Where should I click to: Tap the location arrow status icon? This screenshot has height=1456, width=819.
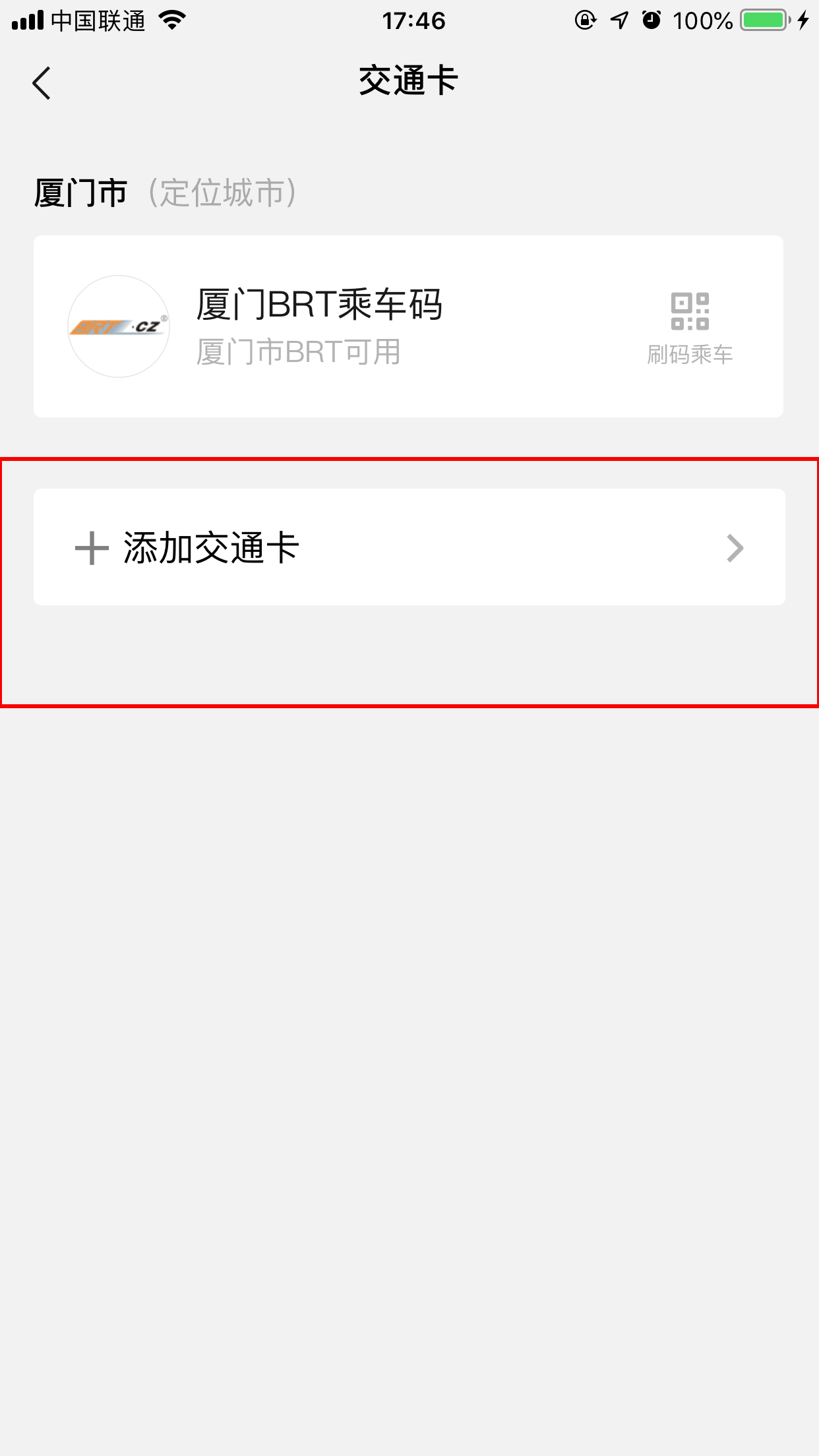click(617, 21)
